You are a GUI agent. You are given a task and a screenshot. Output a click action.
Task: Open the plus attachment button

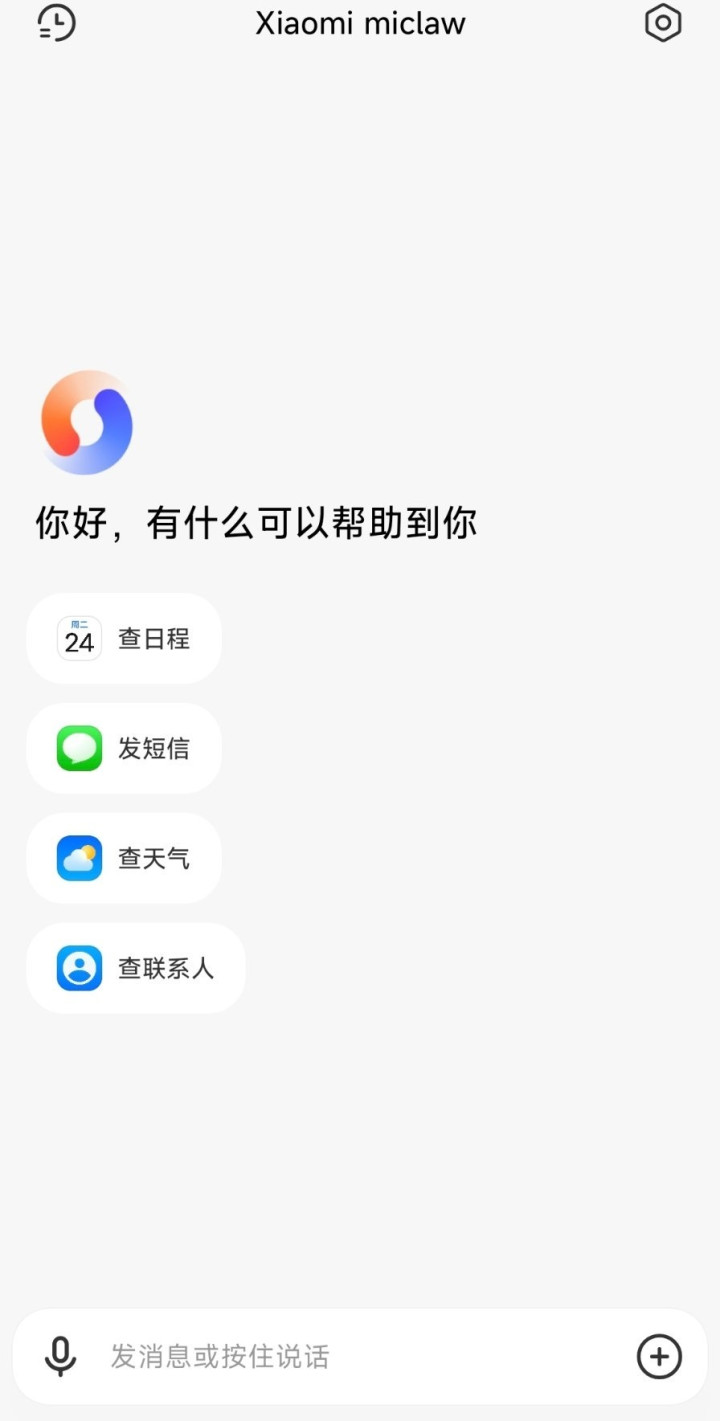(x=659, y=1357)
